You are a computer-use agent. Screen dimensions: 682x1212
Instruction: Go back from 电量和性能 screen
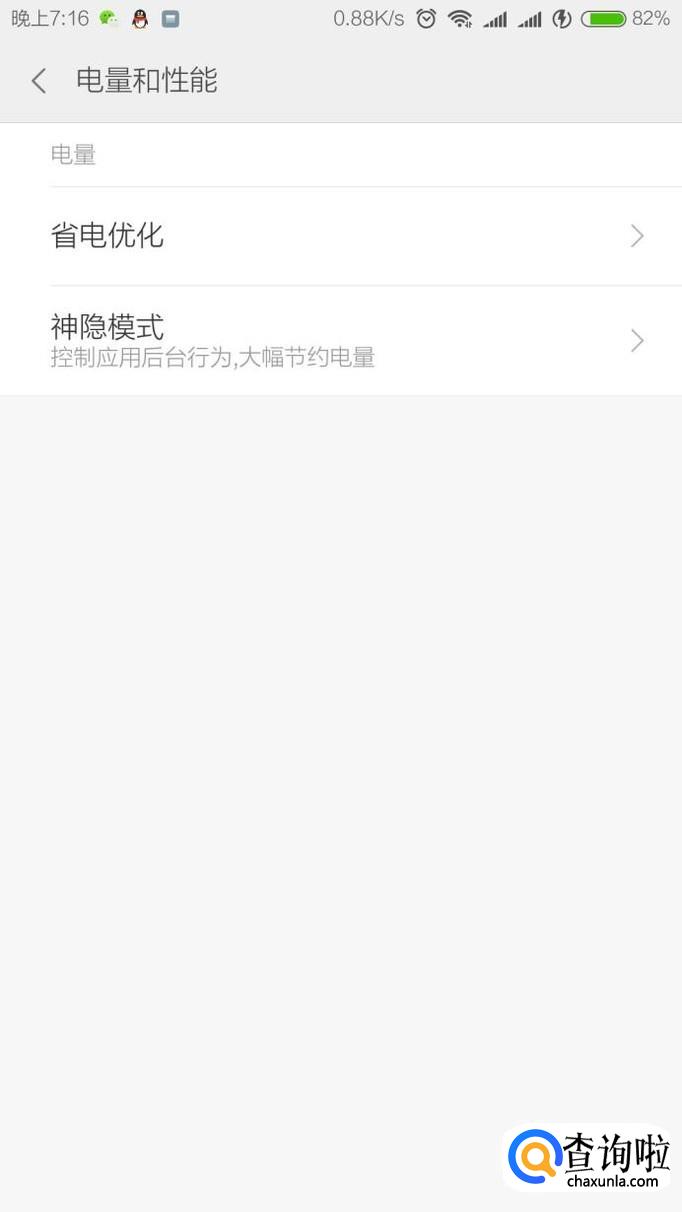click(39, 81)
